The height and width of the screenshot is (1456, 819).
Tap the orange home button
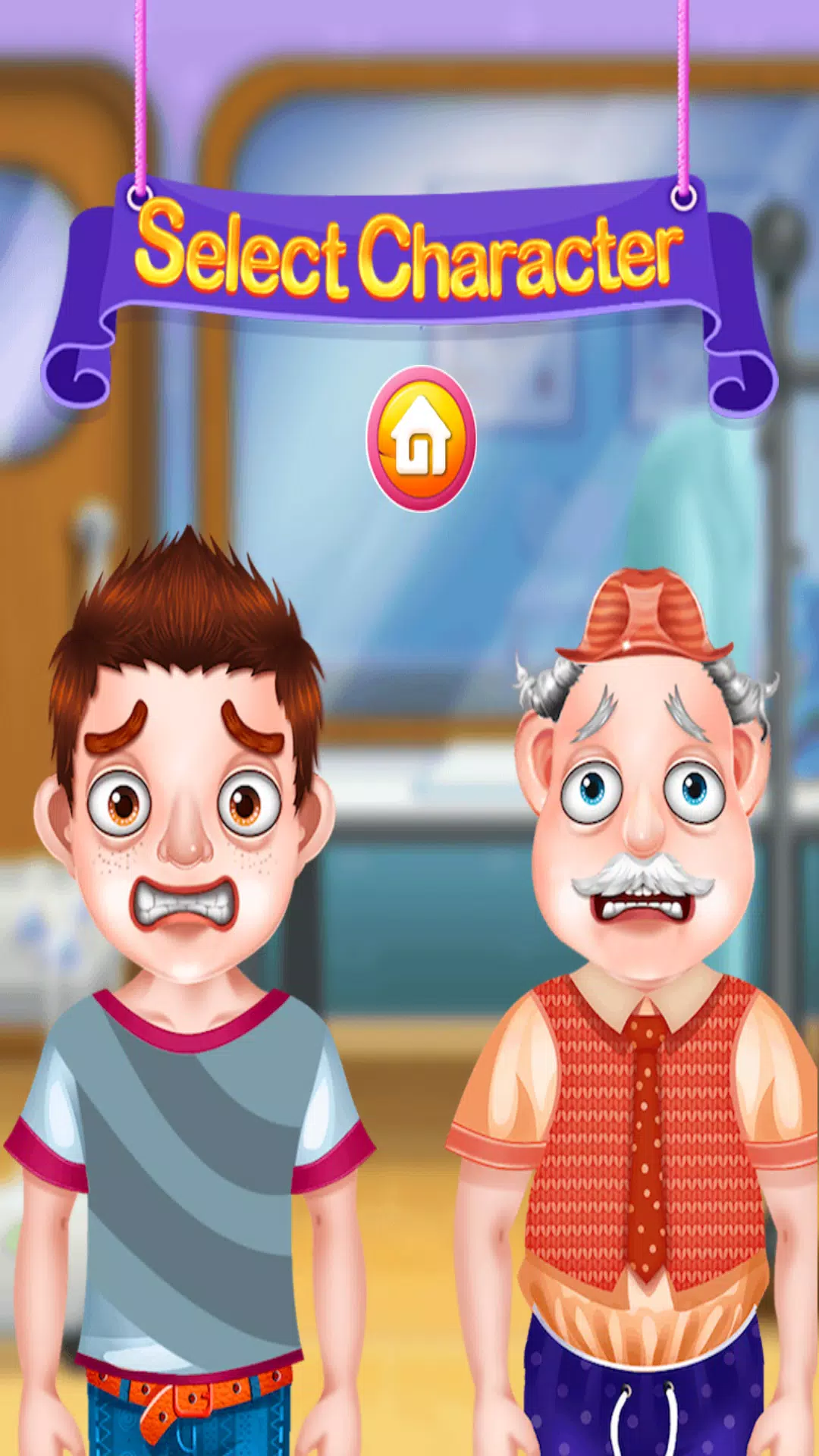pos(421,439)
